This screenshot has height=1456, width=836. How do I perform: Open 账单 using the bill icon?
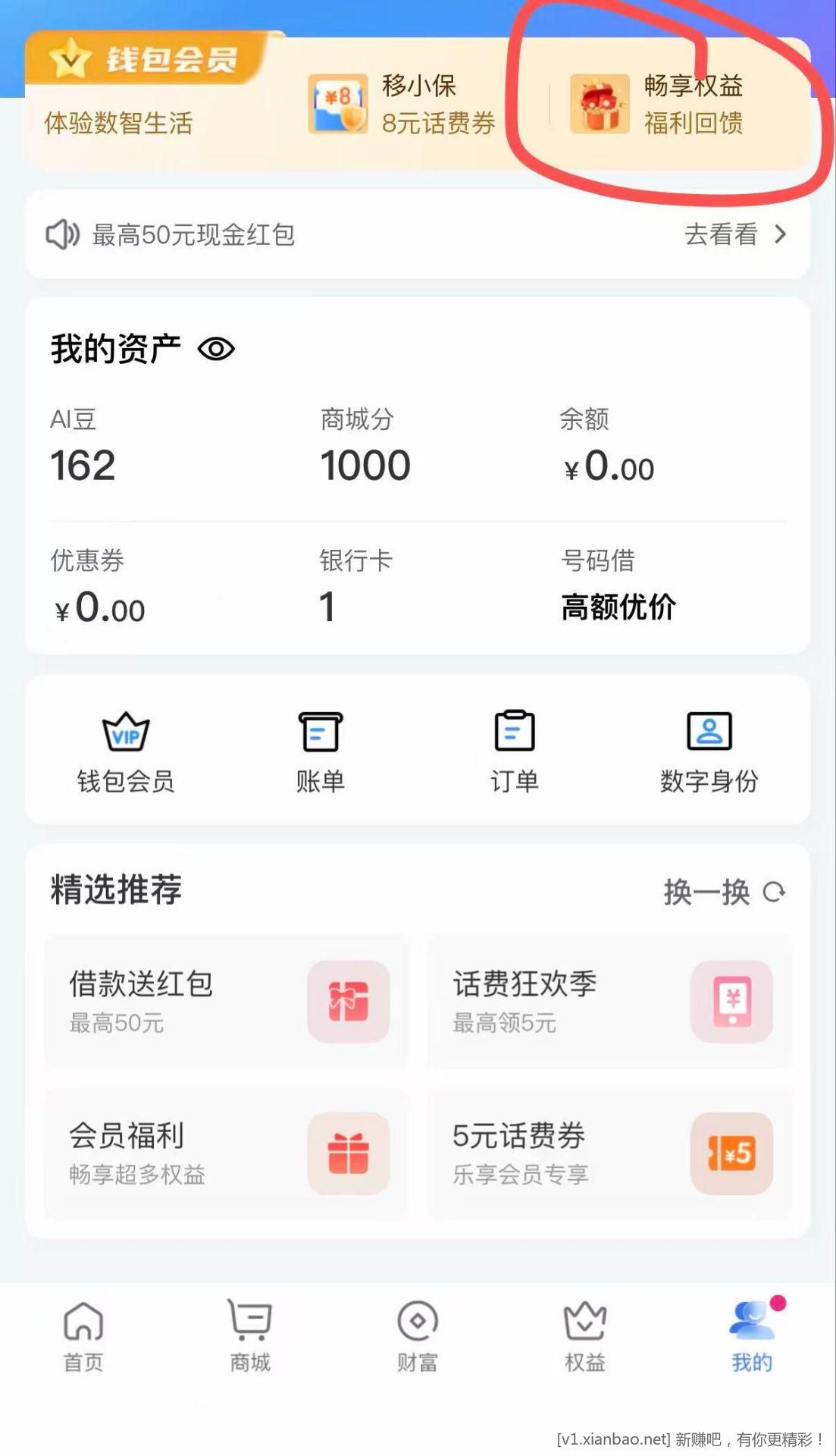pos(320,730)
